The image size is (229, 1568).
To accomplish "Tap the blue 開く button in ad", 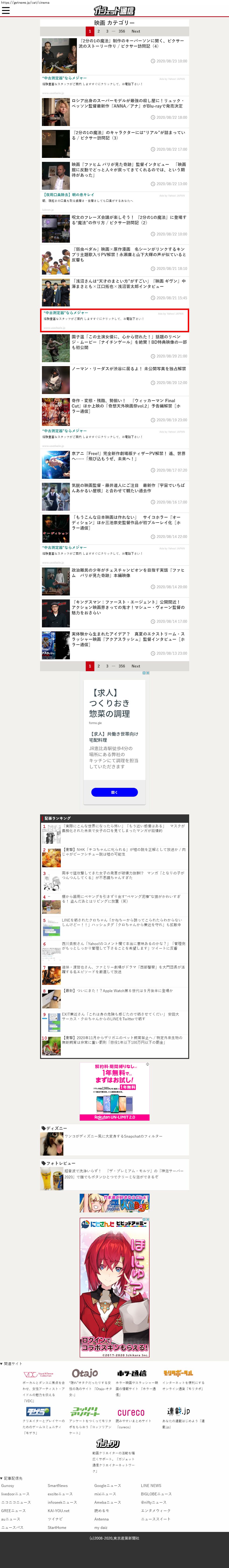I will point(115,792).
